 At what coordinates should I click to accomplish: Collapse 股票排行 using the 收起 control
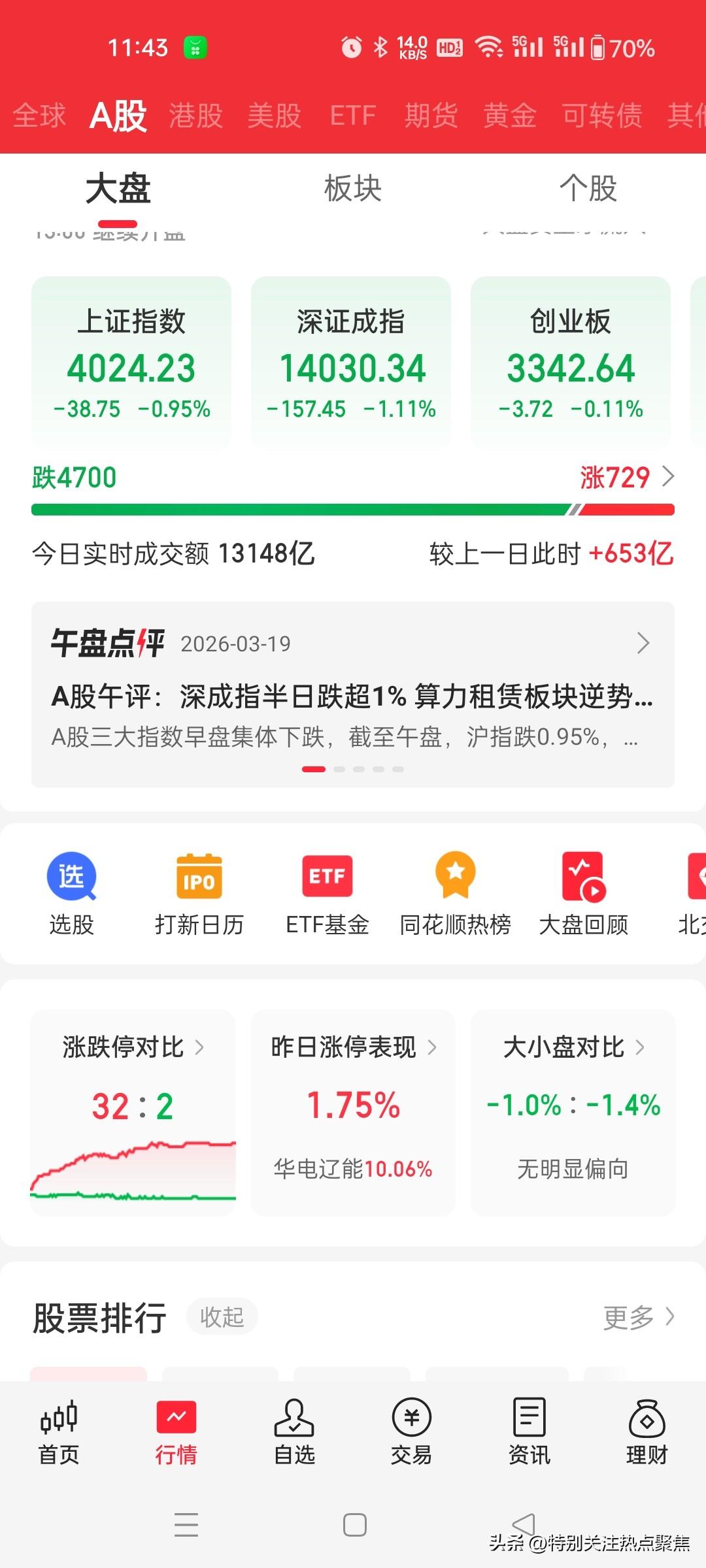click(222, 1318)
